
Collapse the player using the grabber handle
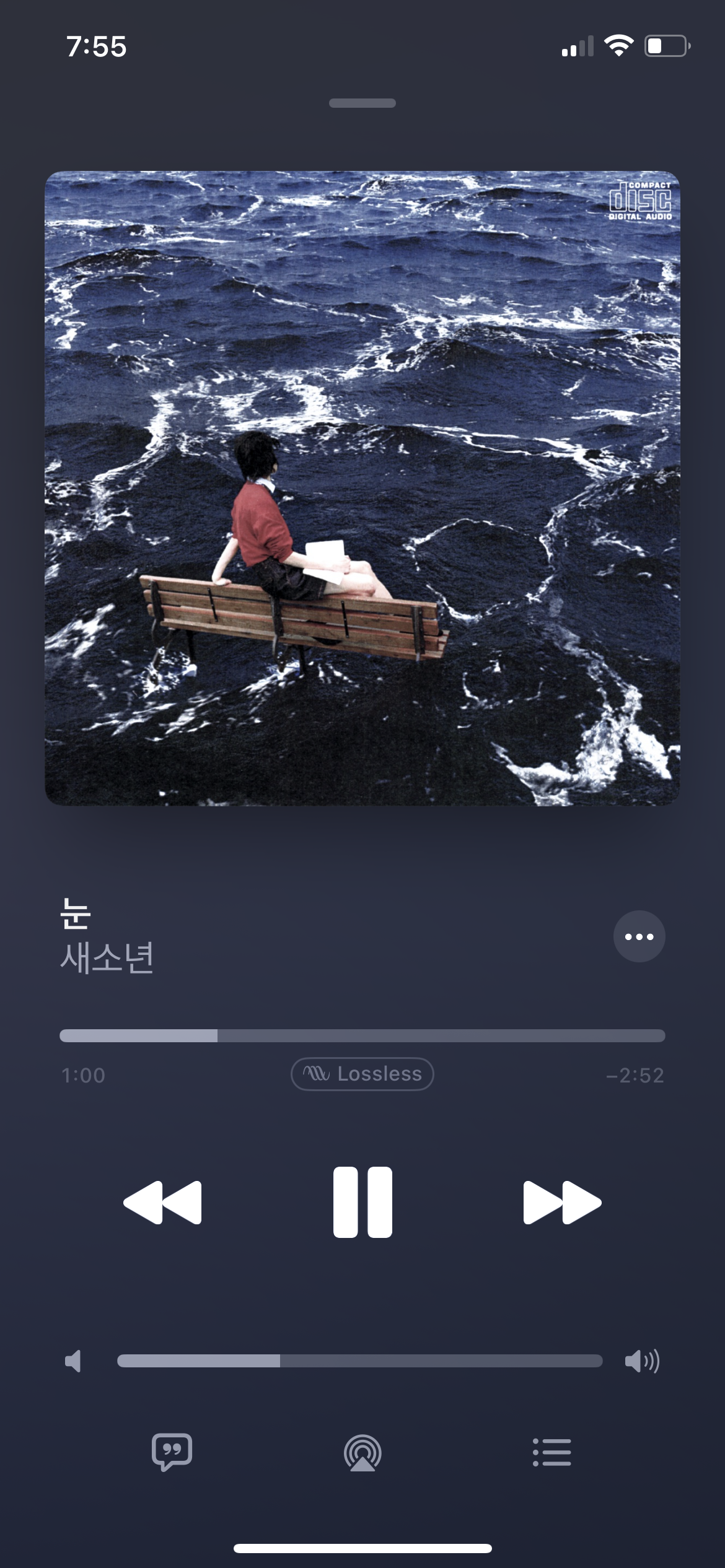(362, 103)
